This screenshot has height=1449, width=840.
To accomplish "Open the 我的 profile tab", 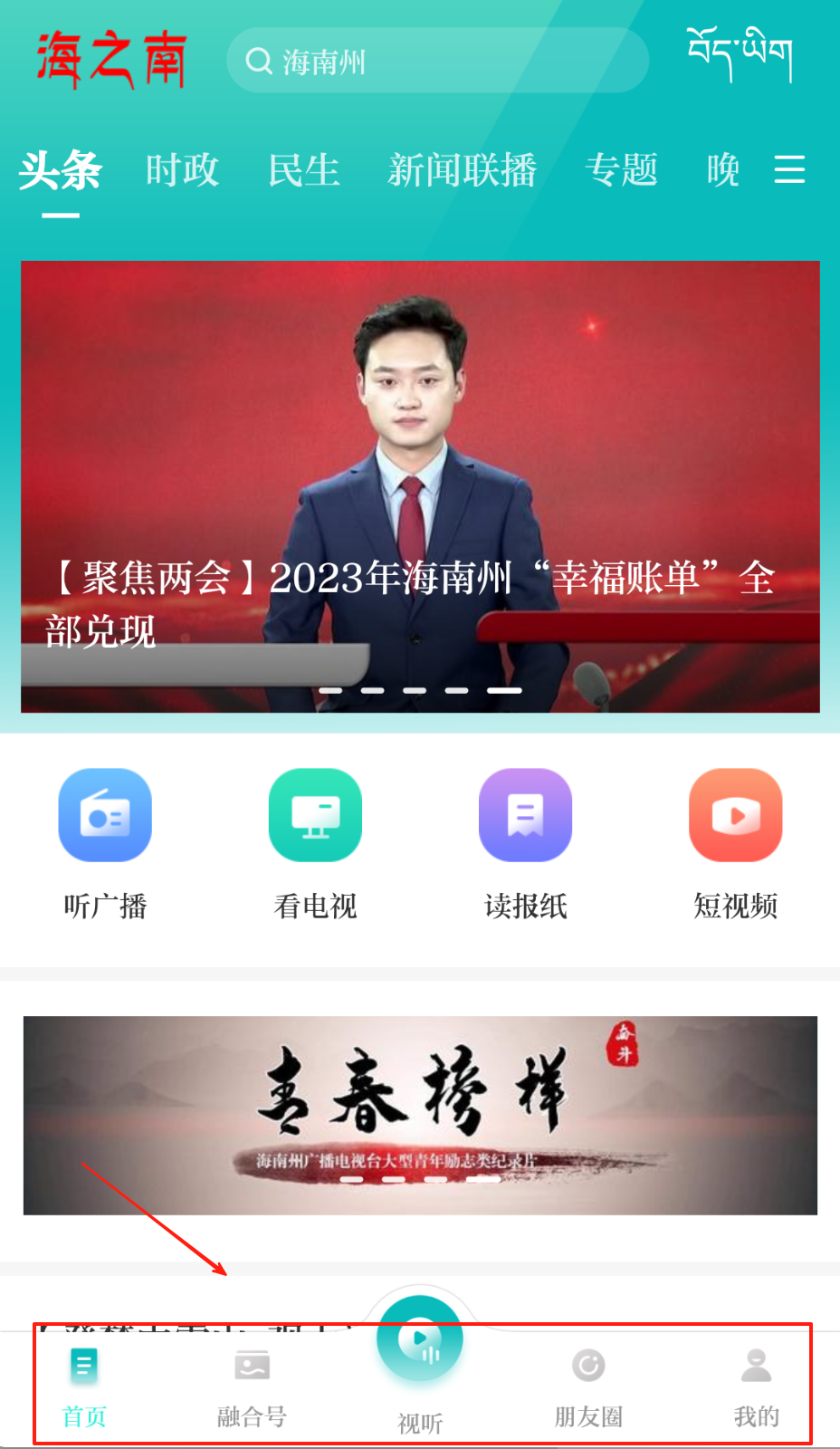I will click(756, 1387).
